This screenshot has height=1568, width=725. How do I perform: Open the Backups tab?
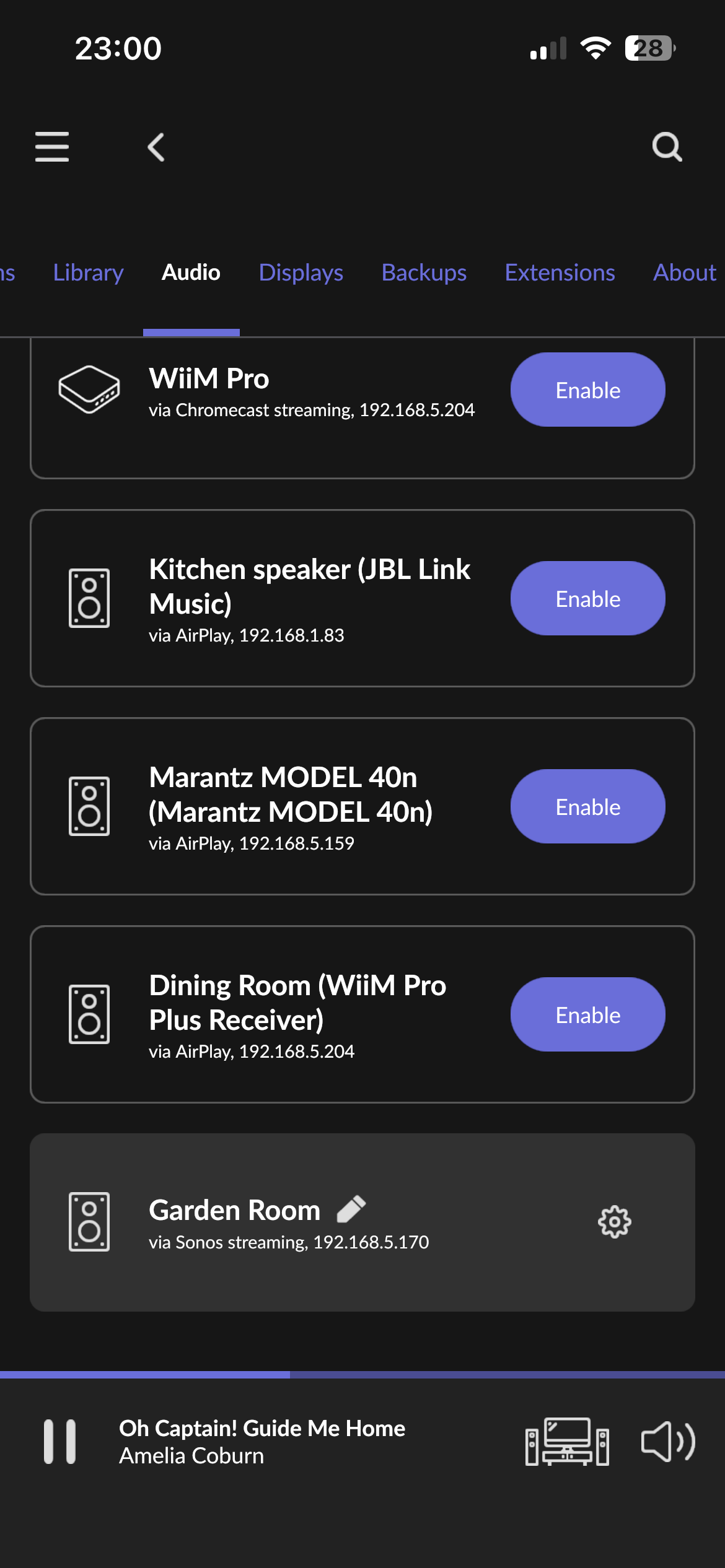(424, 272)
